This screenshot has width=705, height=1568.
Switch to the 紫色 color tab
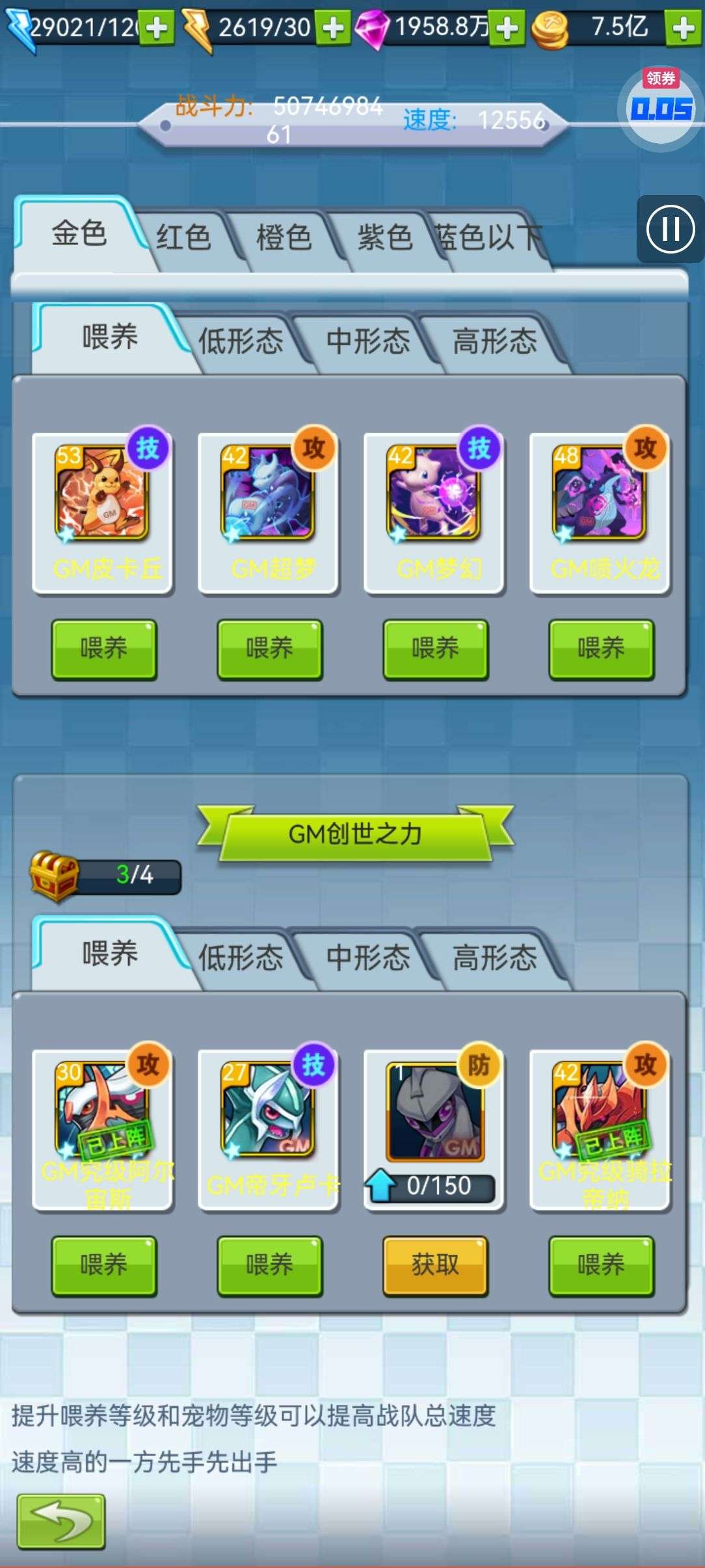(x=384, y=237)
